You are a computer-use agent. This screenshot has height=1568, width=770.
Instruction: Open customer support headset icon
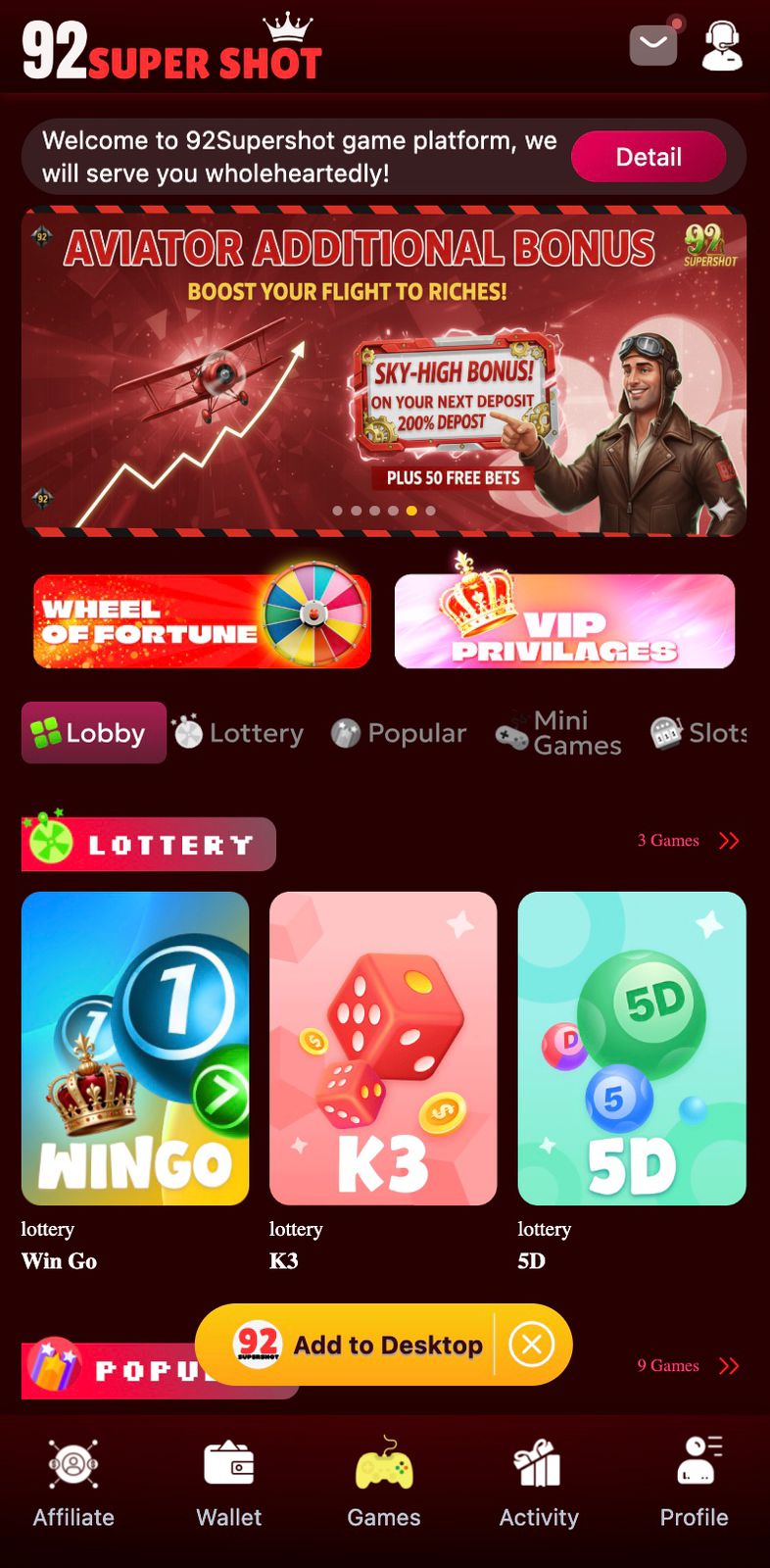click(722, 45)
